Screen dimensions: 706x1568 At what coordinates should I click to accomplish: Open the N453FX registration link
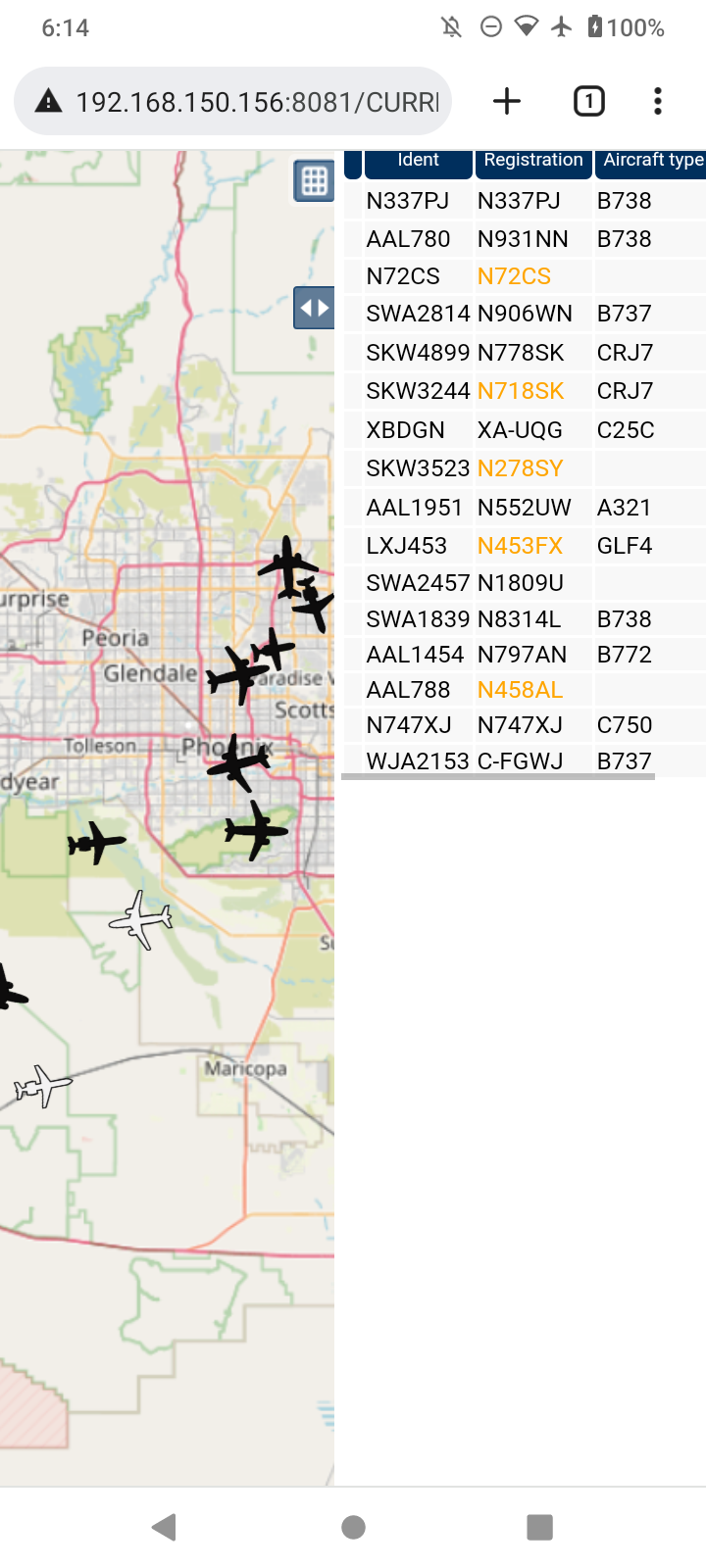click(520, 546)
